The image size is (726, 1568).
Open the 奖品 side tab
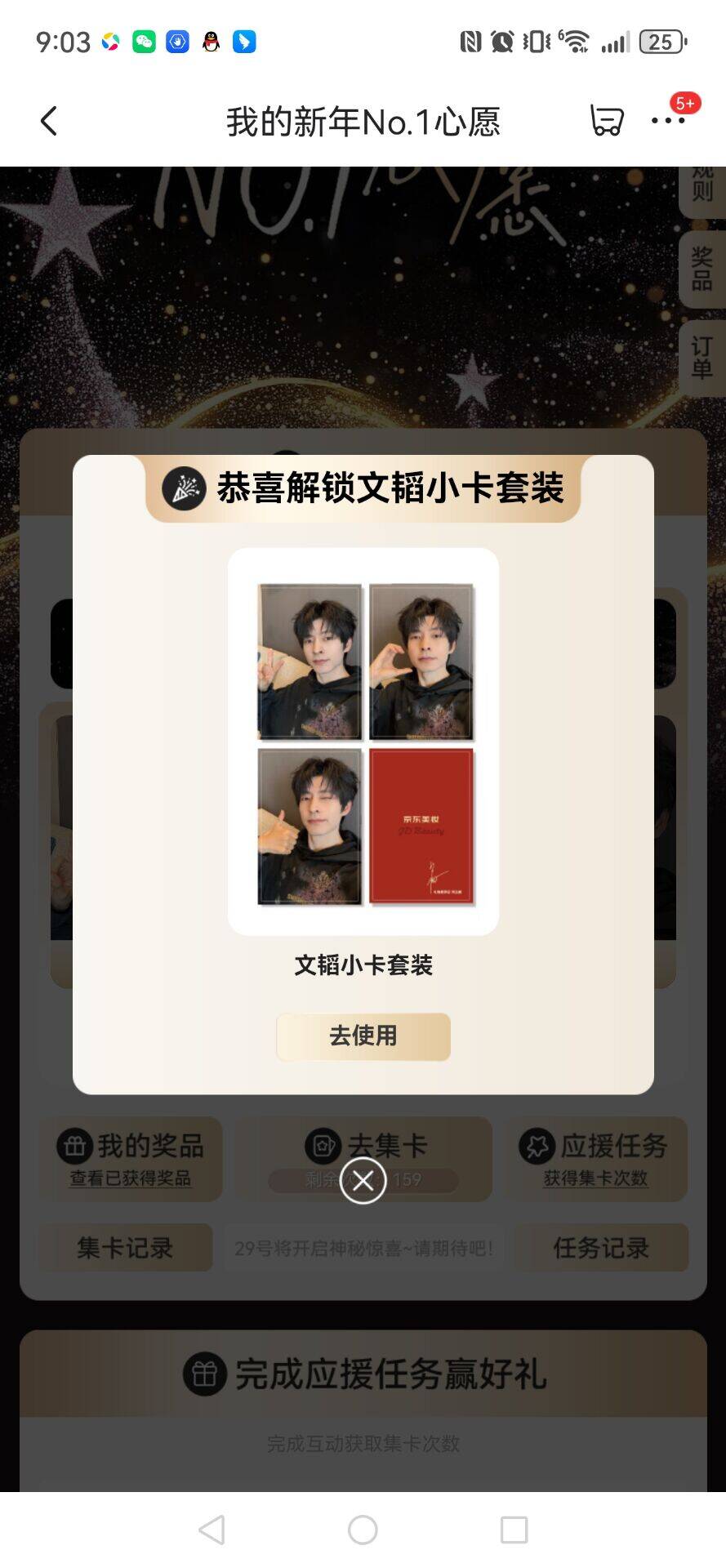point(702,269)
